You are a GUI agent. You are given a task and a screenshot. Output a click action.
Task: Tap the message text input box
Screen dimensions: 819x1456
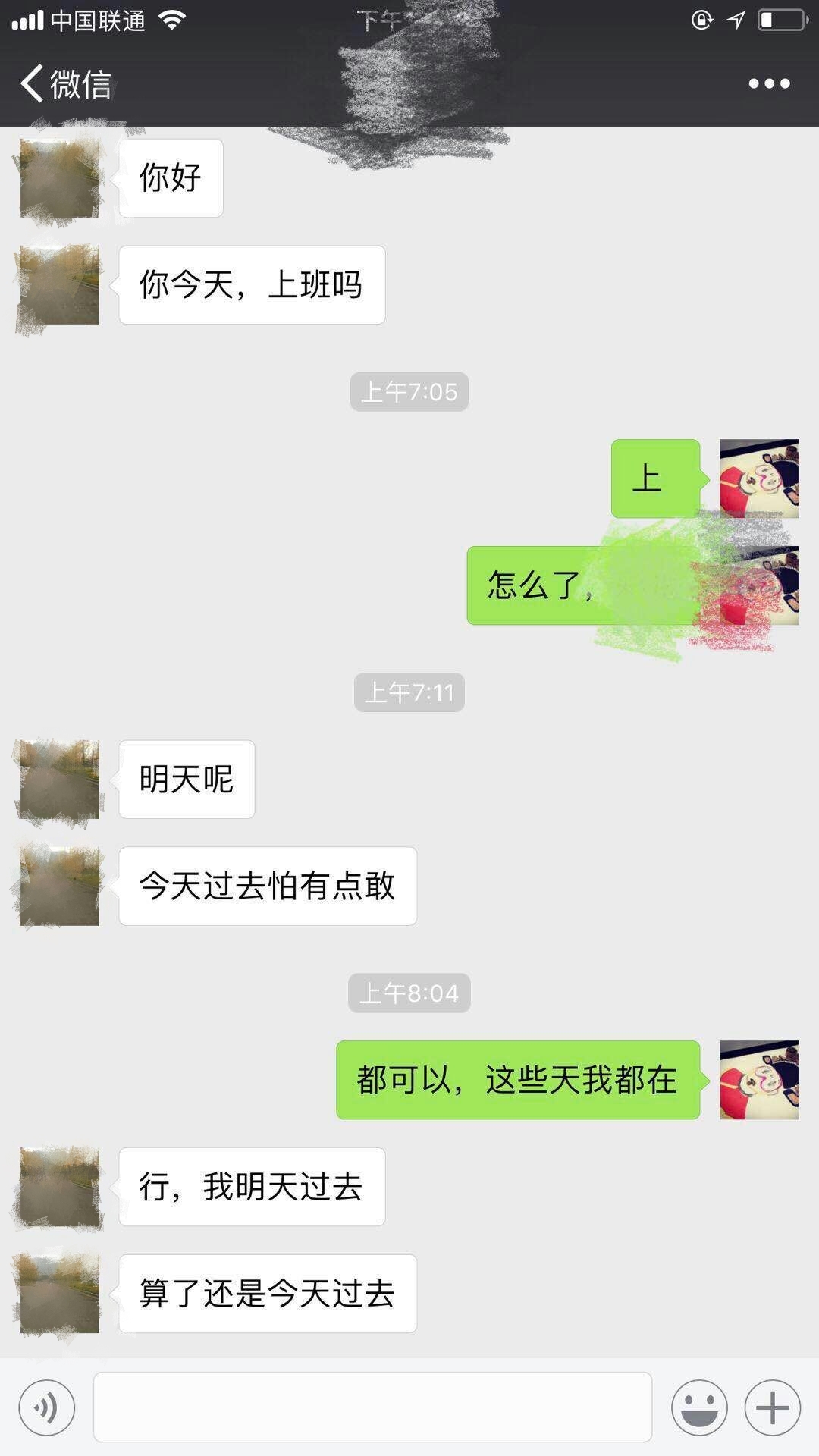372,1407
